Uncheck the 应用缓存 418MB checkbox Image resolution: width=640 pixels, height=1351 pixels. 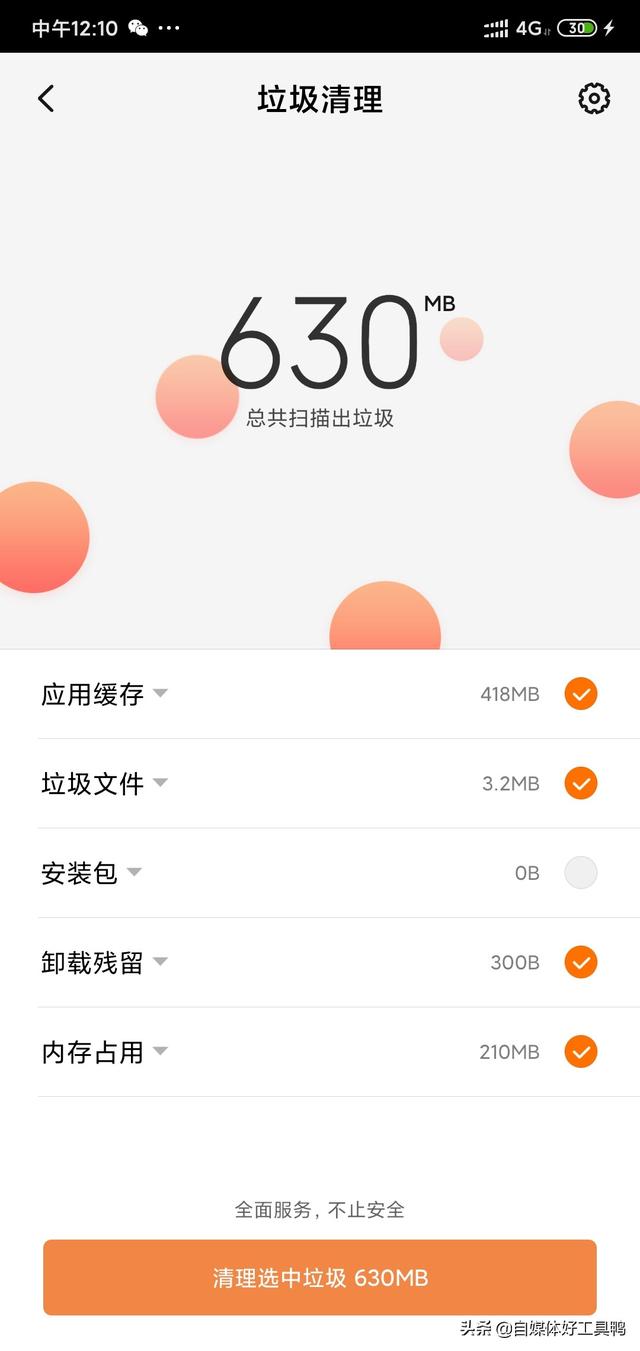click(x=581, y=694)
